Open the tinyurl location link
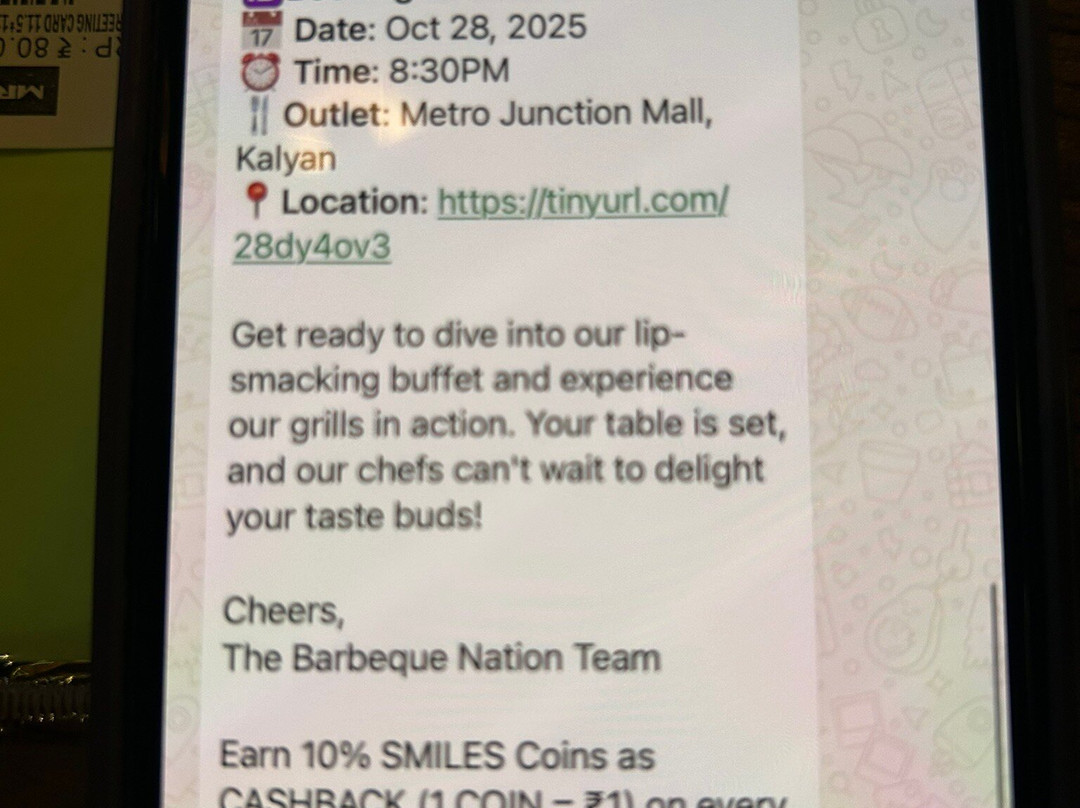Viewport: 1080px width, 808px height. coord(582,203)
